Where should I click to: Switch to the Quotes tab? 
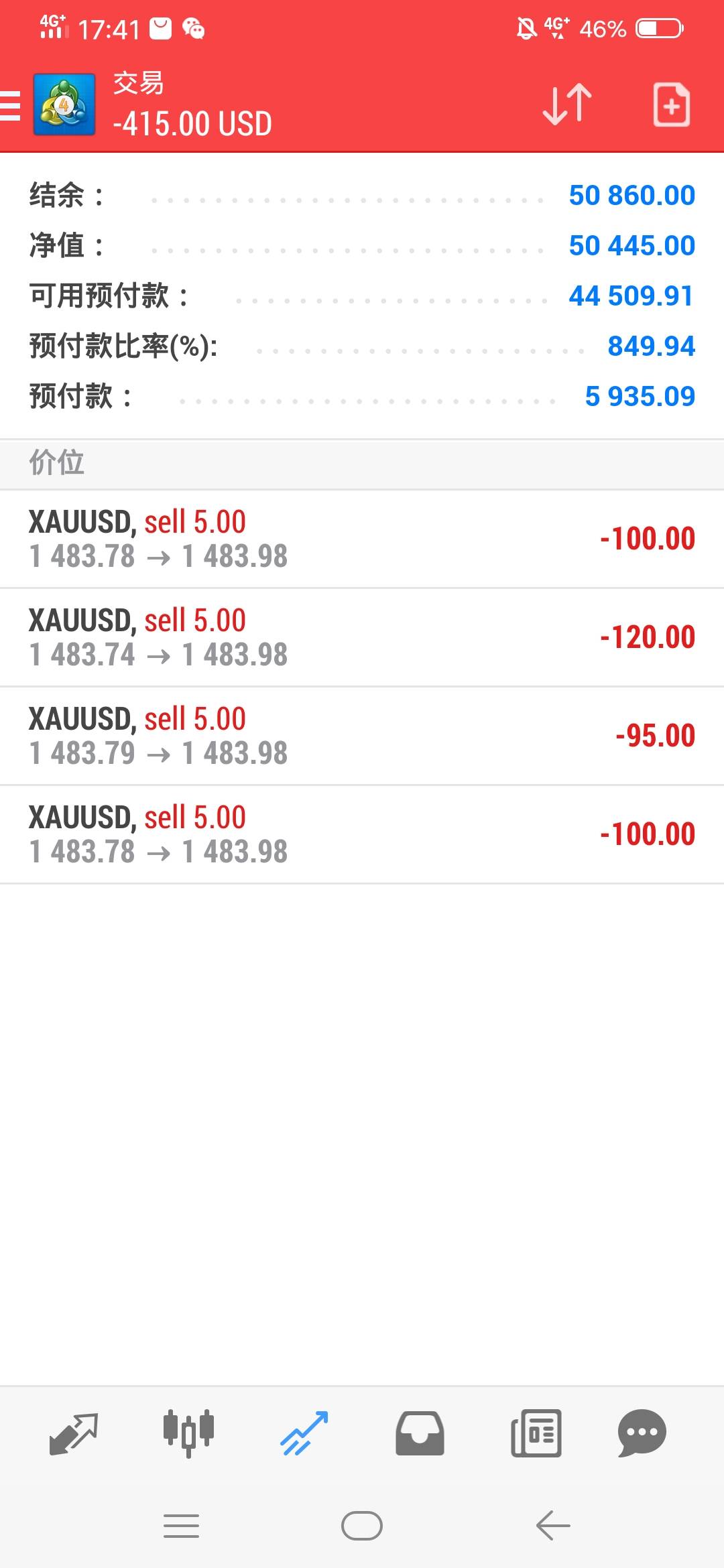tap(74, 1433)
